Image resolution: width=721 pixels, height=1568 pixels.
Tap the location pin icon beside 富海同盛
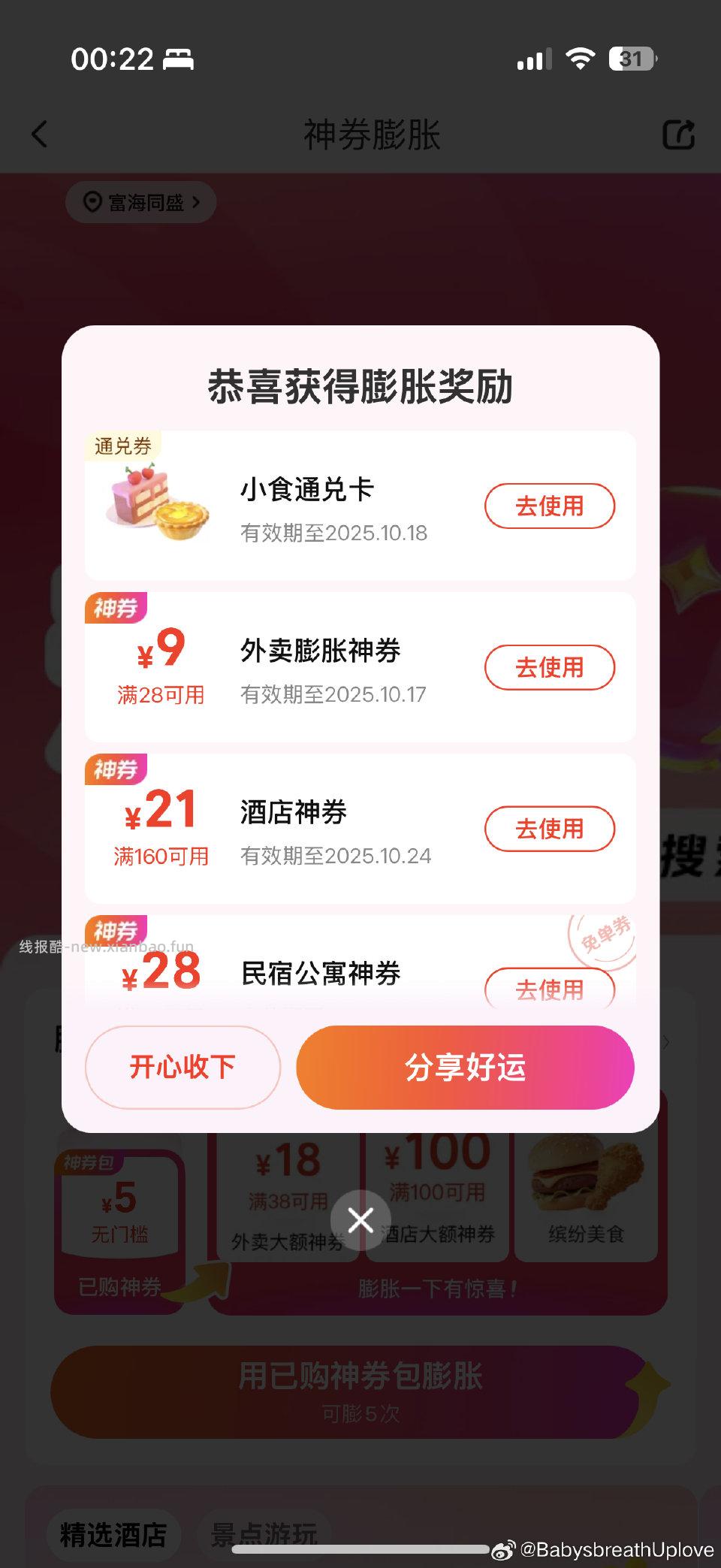pyautogui.click(x=92, y=201)
